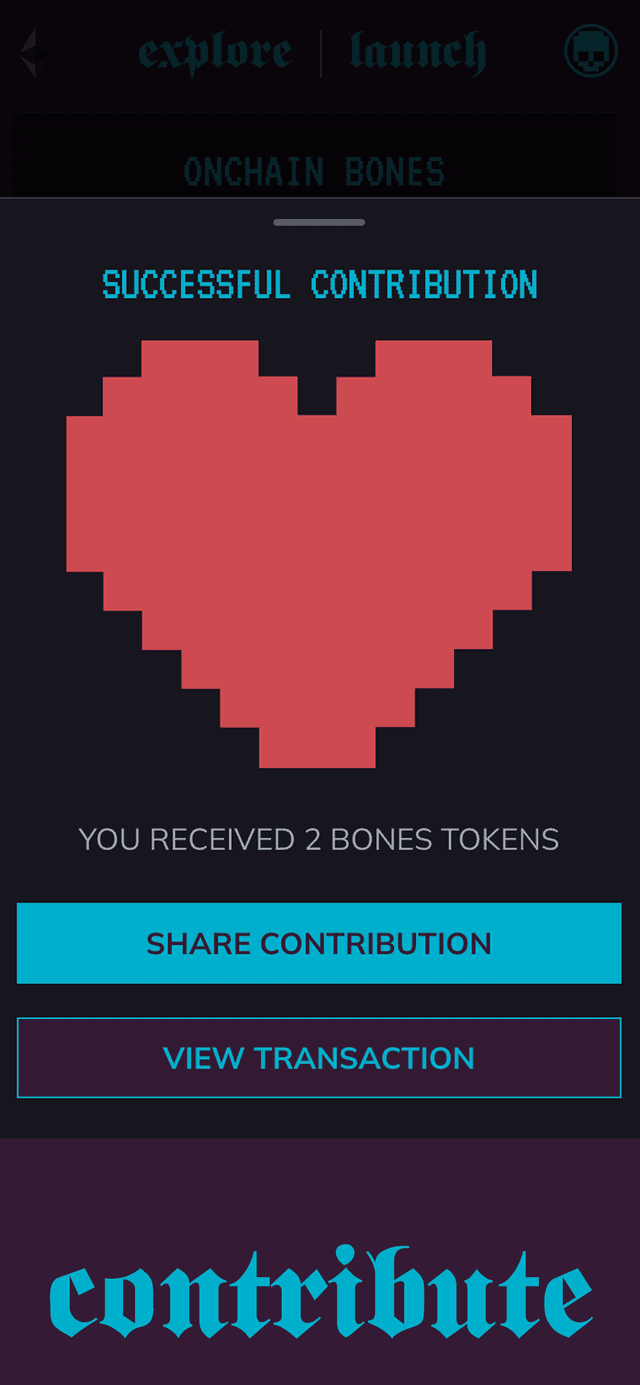Switch to the launch tab

[x=418, y=52]
